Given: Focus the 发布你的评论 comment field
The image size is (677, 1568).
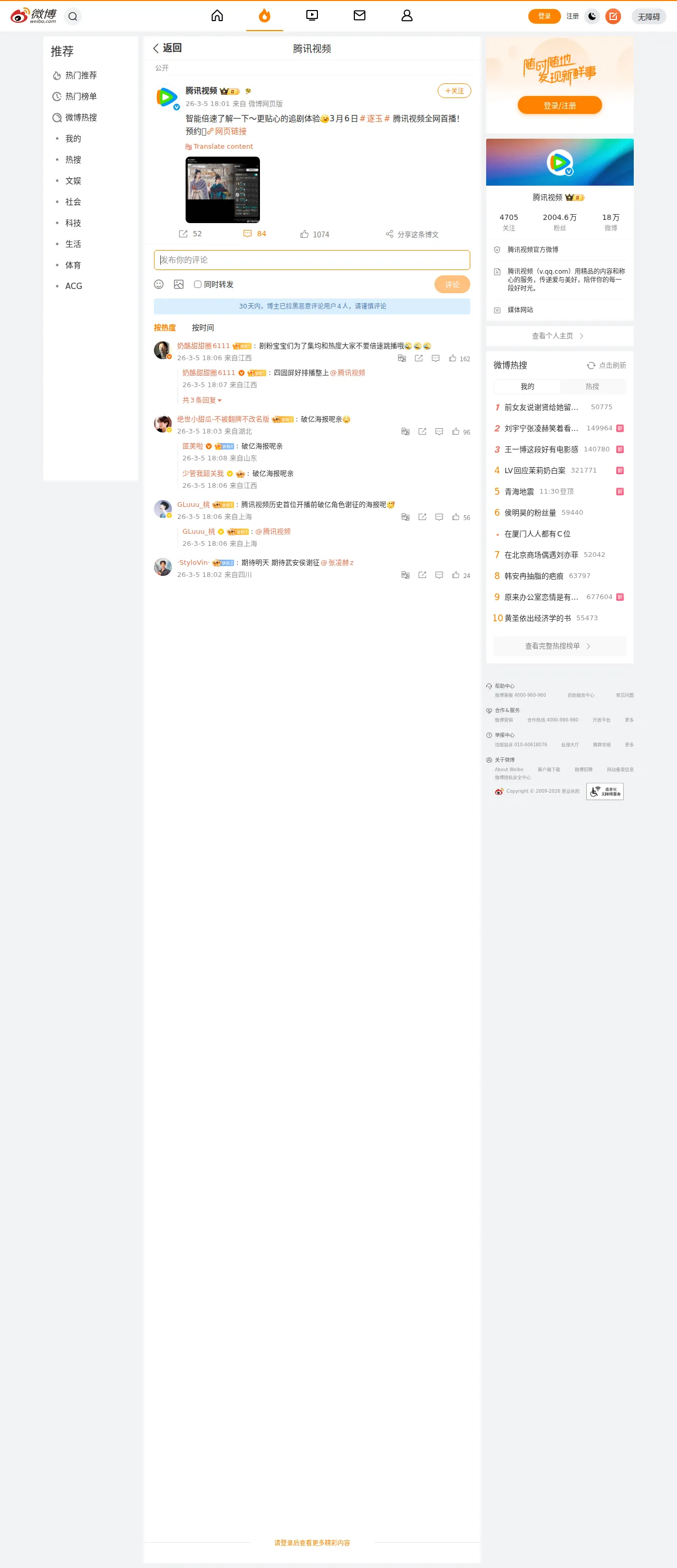Looking at the screenshot, I should tap(312, 260).
